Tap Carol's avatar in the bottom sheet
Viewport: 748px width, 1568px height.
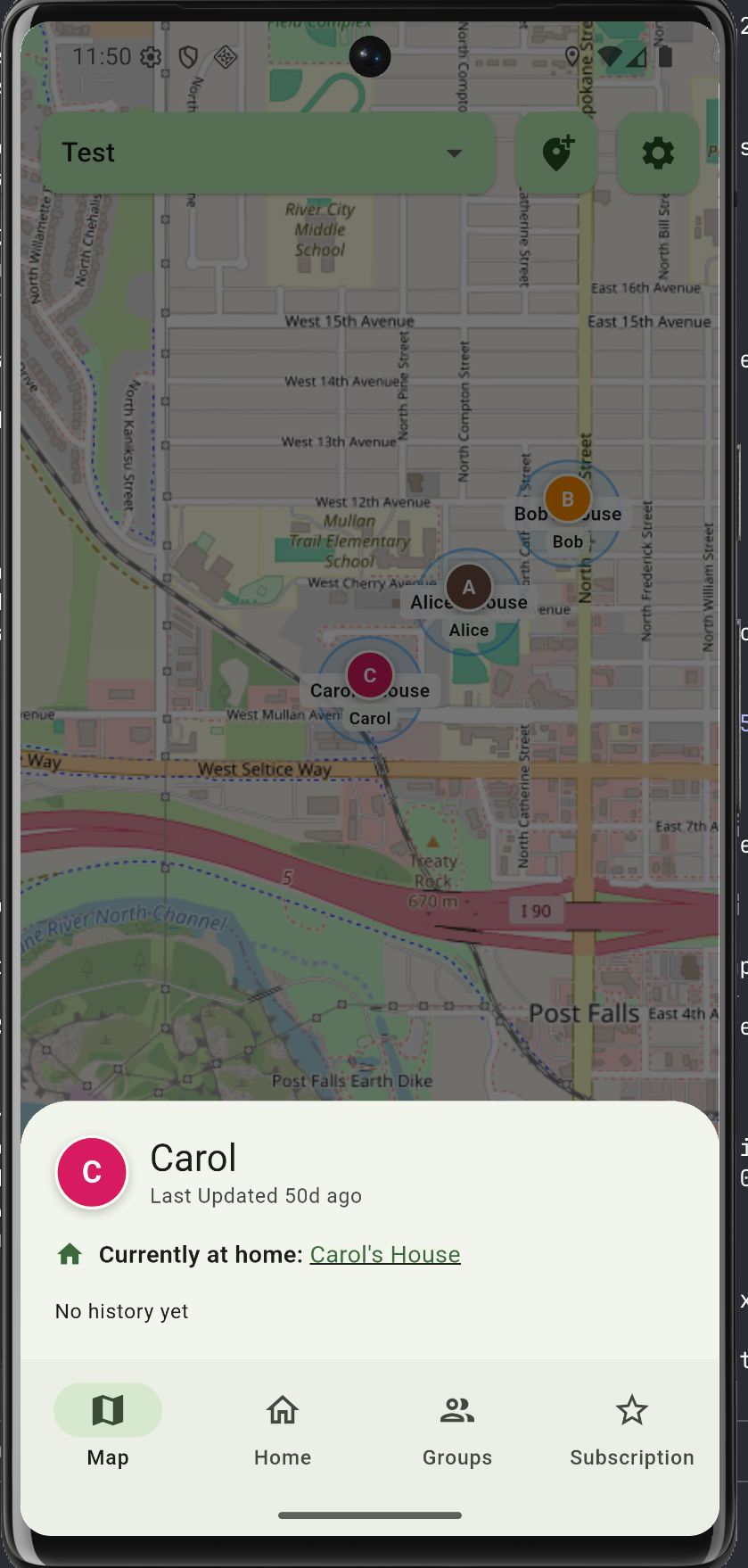pyautogui.click(x=92, y=1172)
